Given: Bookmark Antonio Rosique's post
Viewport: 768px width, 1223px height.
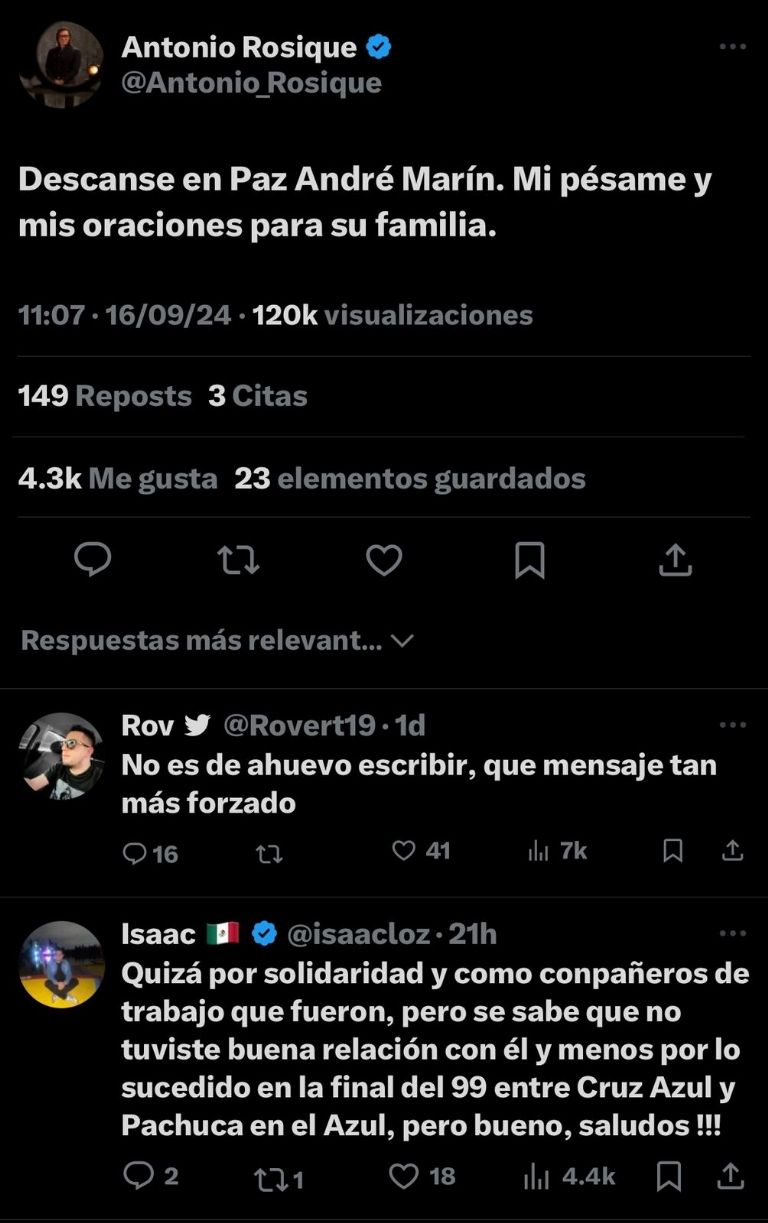Looking at the screenshot, I should 529,560.
